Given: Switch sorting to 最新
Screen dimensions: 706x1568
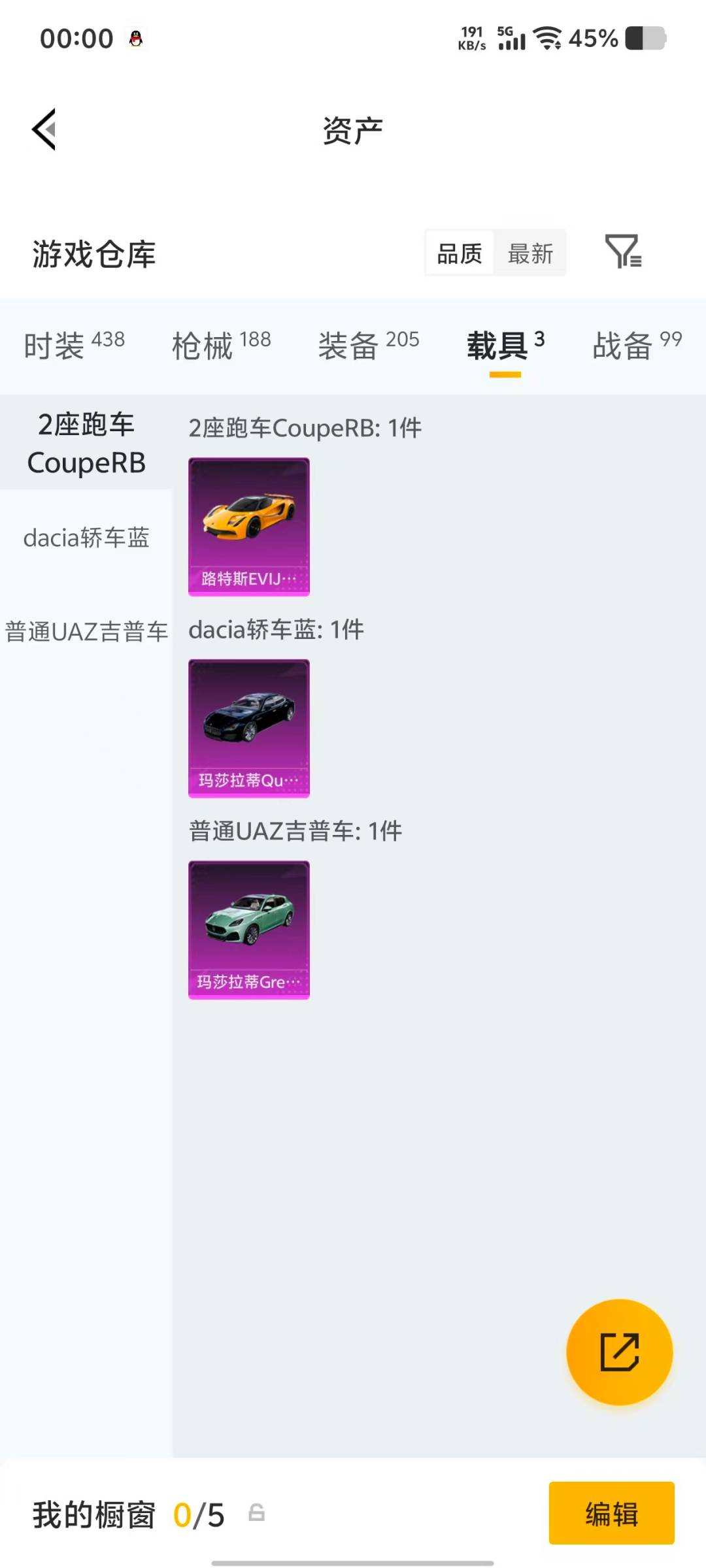Looking at the screenshot, I should click(529, 252).
